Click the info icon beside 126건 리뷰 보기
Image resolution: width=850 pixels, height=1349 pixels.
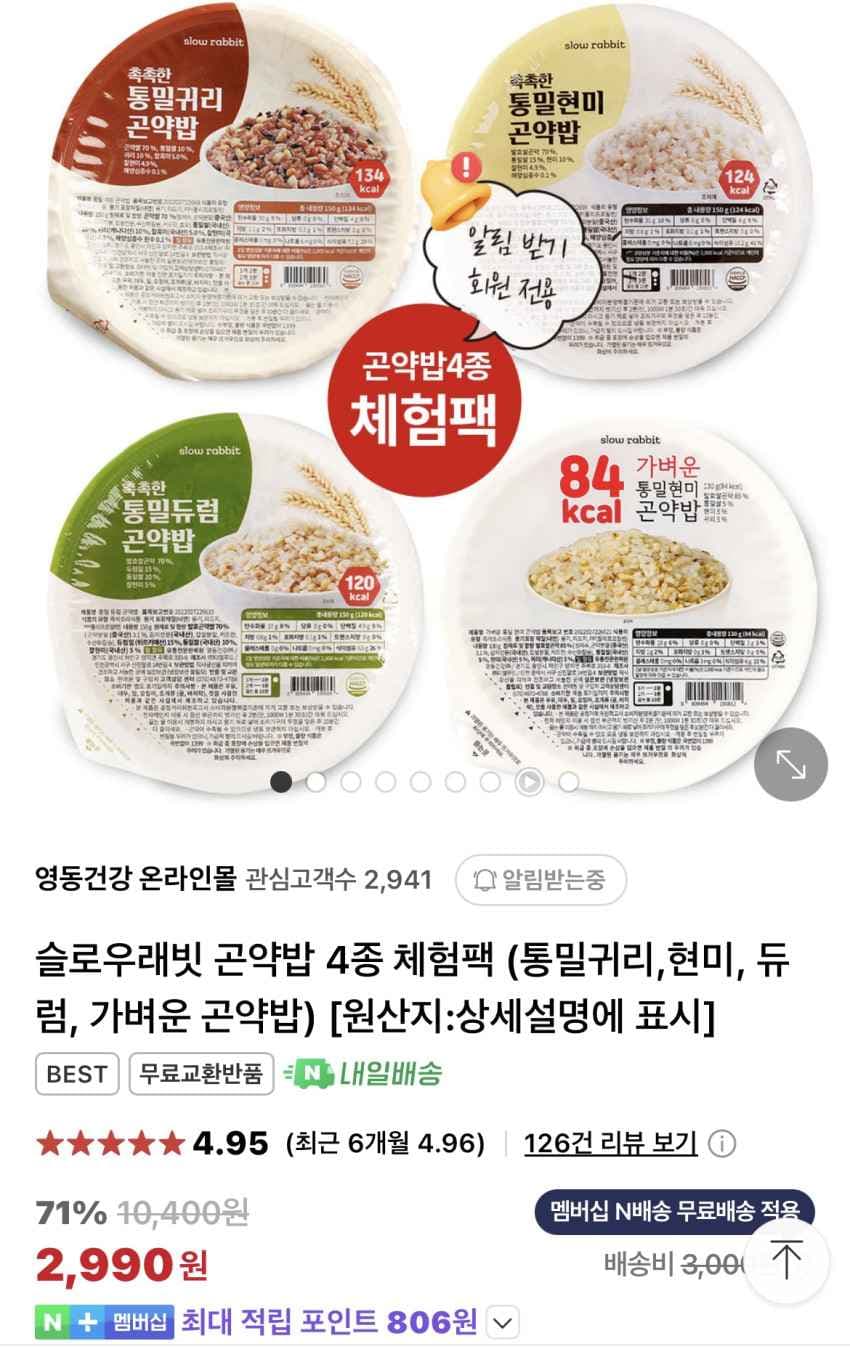(x=723, y=1143)
